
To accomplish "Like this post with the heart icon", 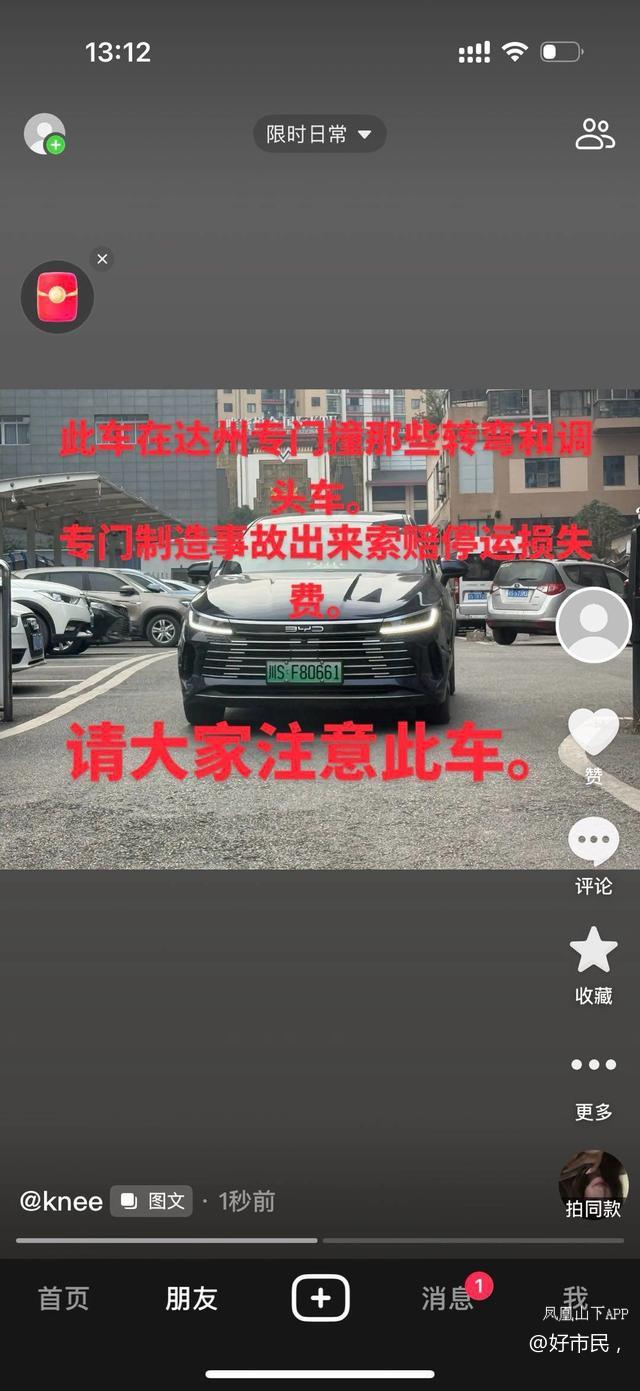I will click(593, 733).
